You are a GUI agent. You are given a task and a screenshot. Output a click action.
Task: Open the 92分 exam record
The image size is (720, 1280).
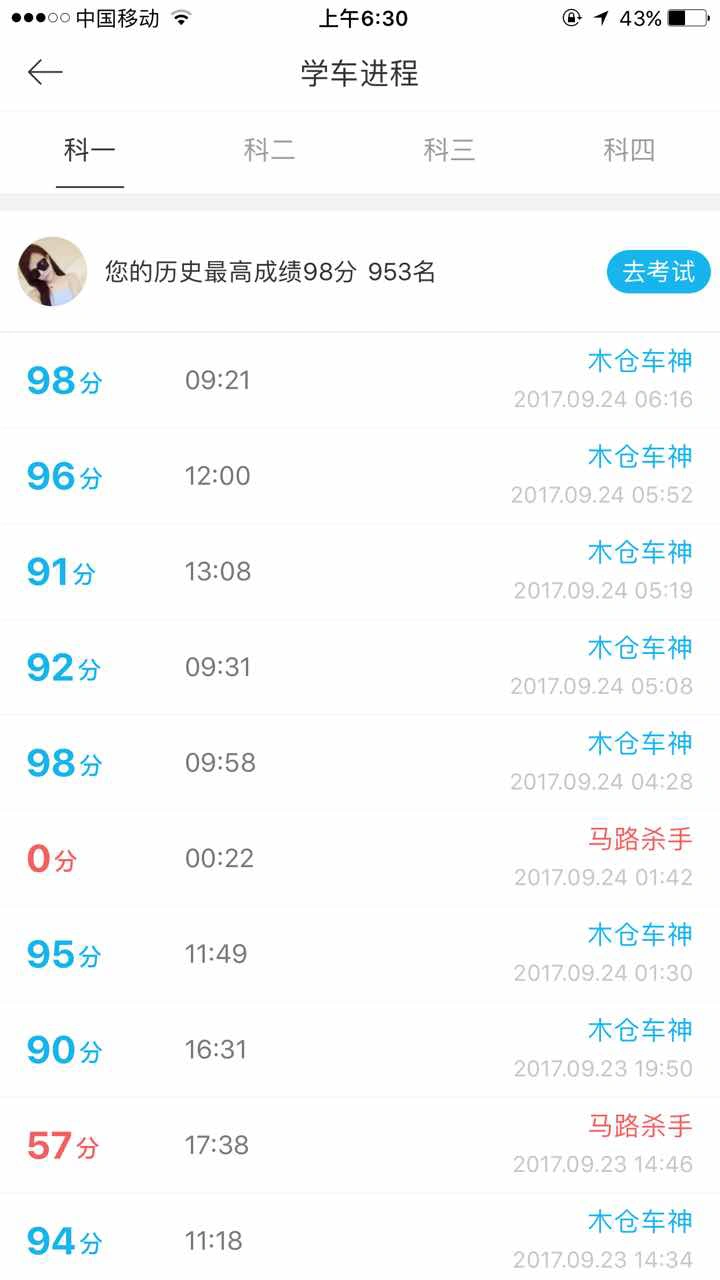[x=360, y=668]
